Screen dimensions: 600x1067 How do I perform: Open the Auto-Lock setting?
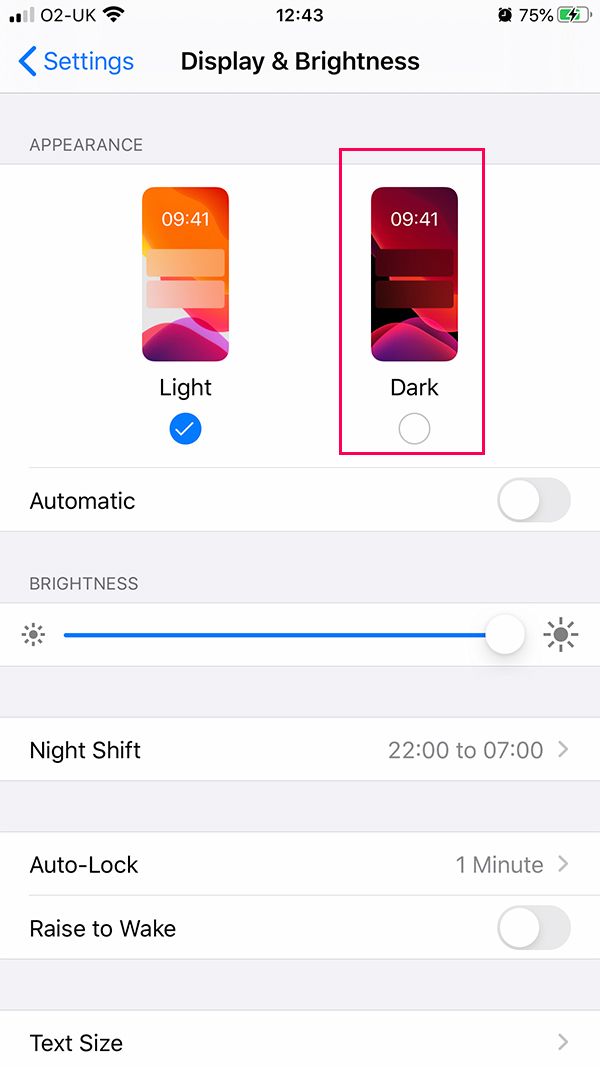click(x=300, y=864)
